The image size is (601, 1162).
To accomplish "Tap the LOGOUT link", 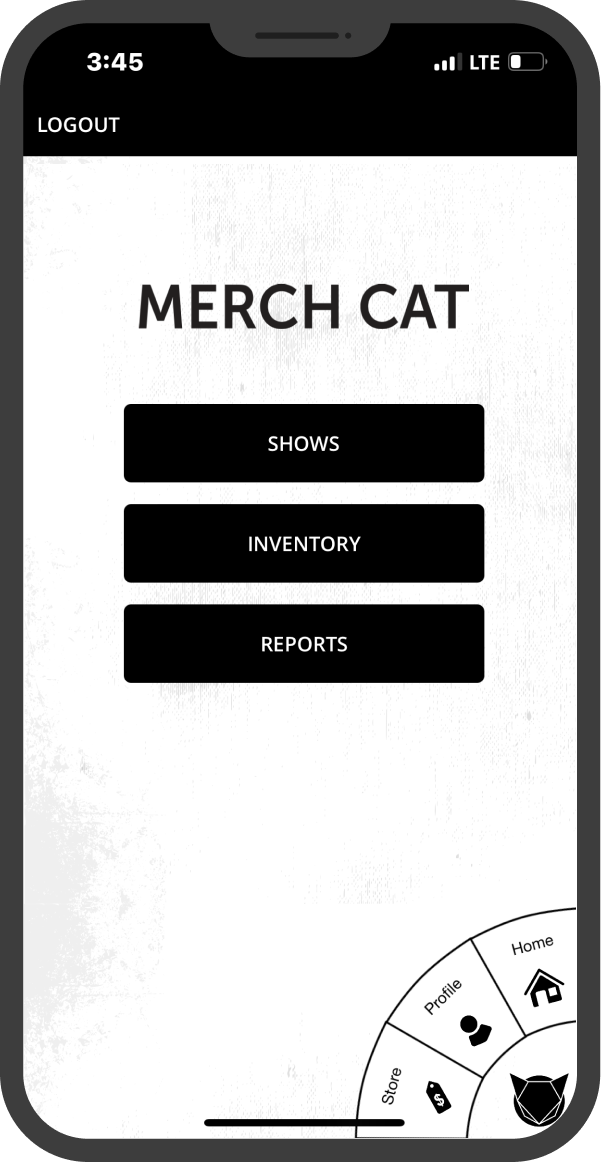I will 78,125.
